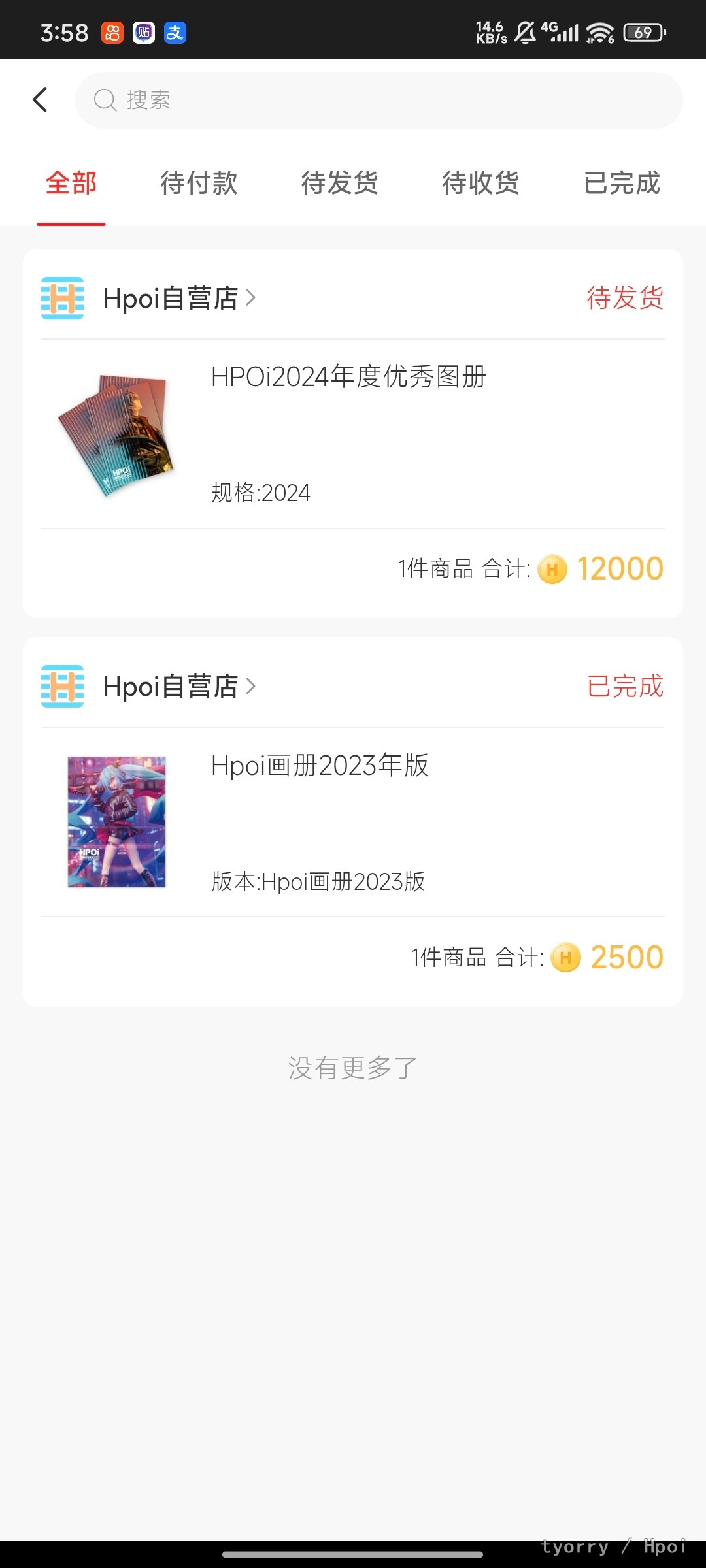The width and height of the screenshot is (706, 1568).
Task: Show the 待收货 orders tab
Action: coord(481,183)
